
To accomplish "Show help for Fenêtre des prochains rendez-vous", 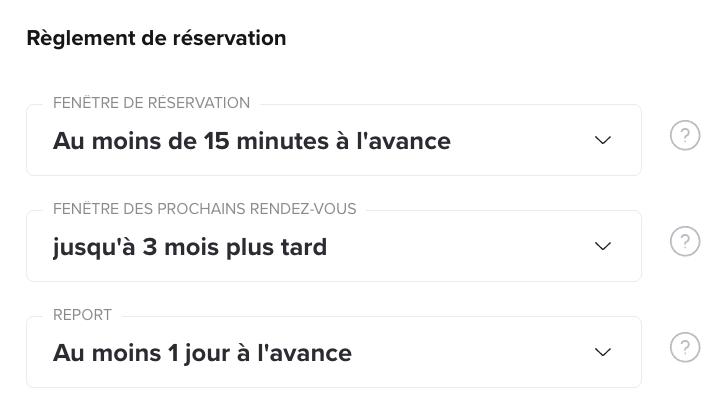I will pos(684,242).
